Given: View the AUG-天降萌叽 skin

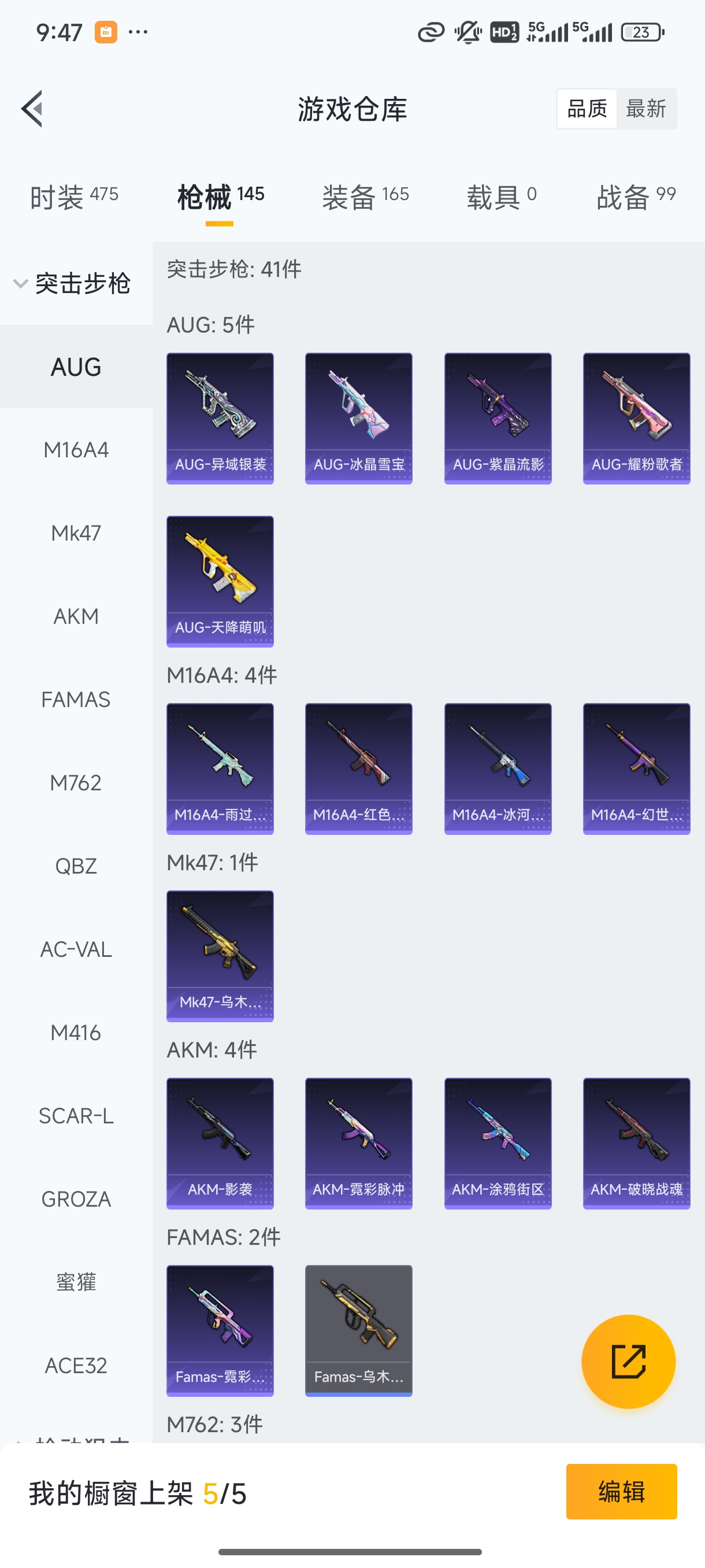Looking at the screenshot, I should click(x=220, y=581).
